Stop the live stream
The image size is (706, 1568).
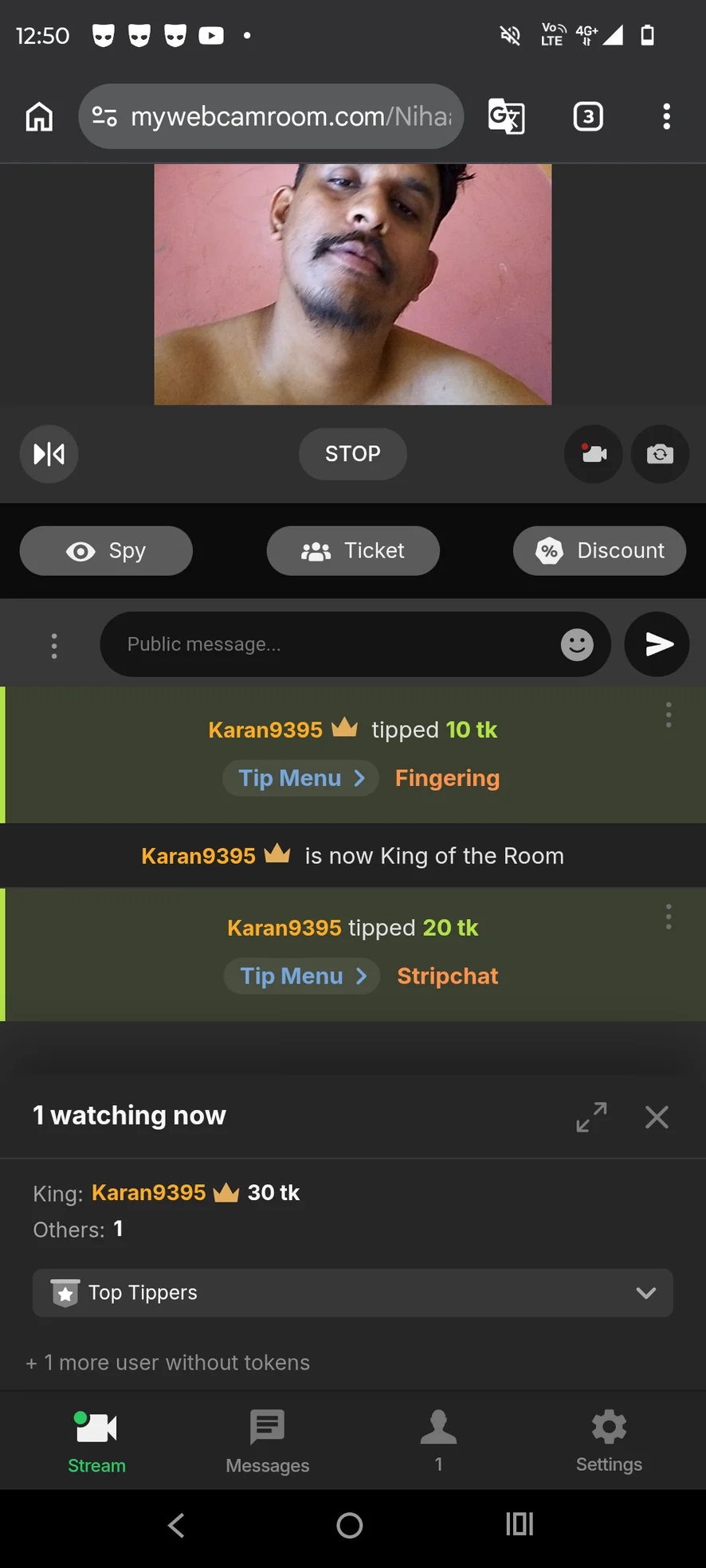click(x=352, y=454)
